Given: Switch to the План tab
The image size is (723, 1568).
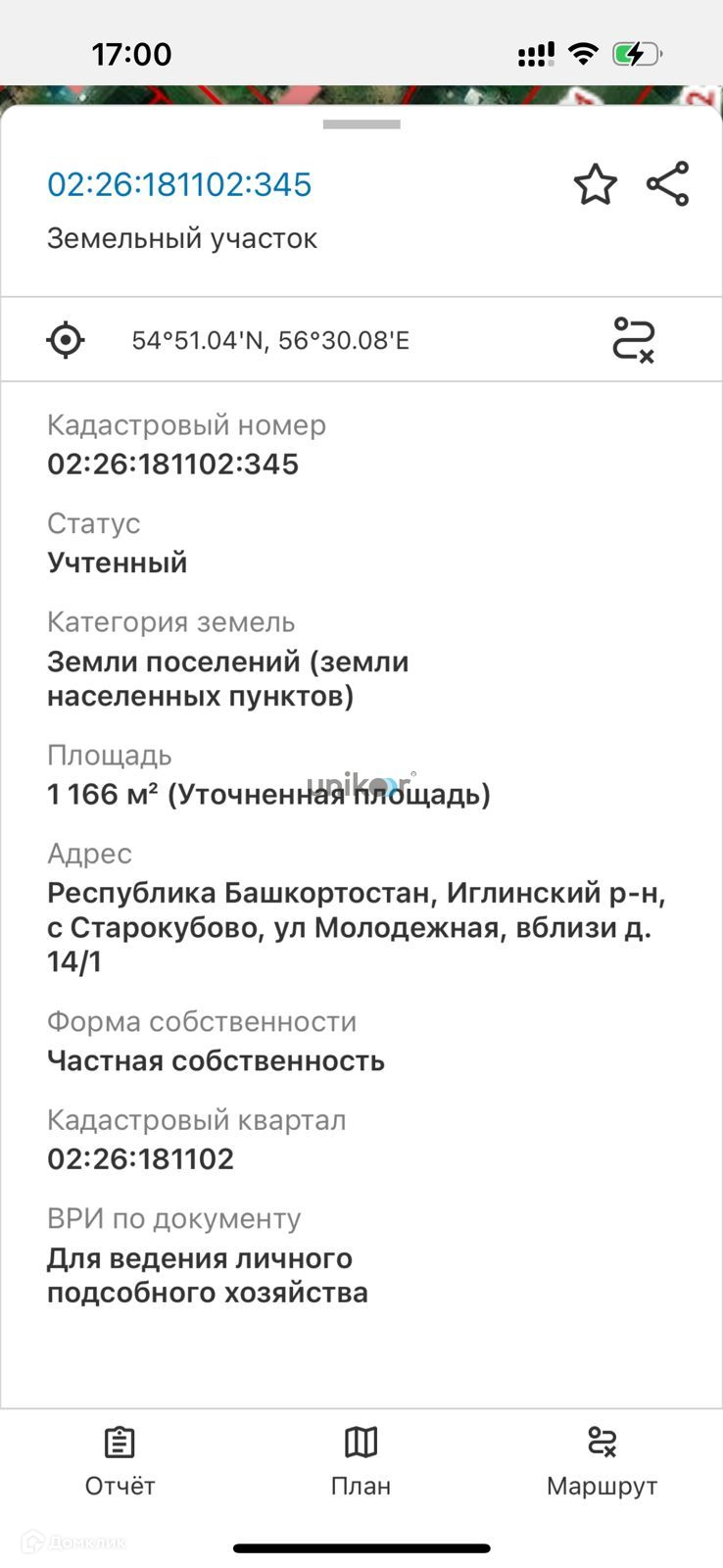Looking at the screenshot, I should click(361, 1462).
